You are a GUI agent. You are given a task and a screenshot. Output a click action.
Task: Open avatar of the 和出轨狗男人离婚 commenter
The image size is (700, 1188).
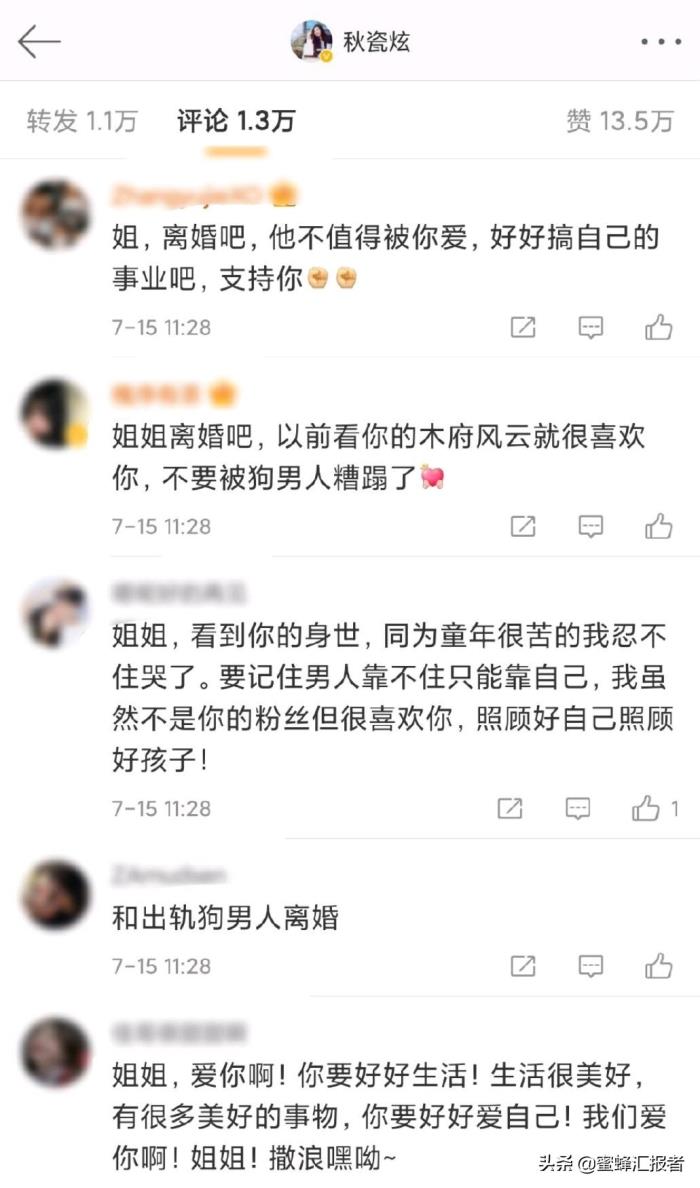[56, 894]
